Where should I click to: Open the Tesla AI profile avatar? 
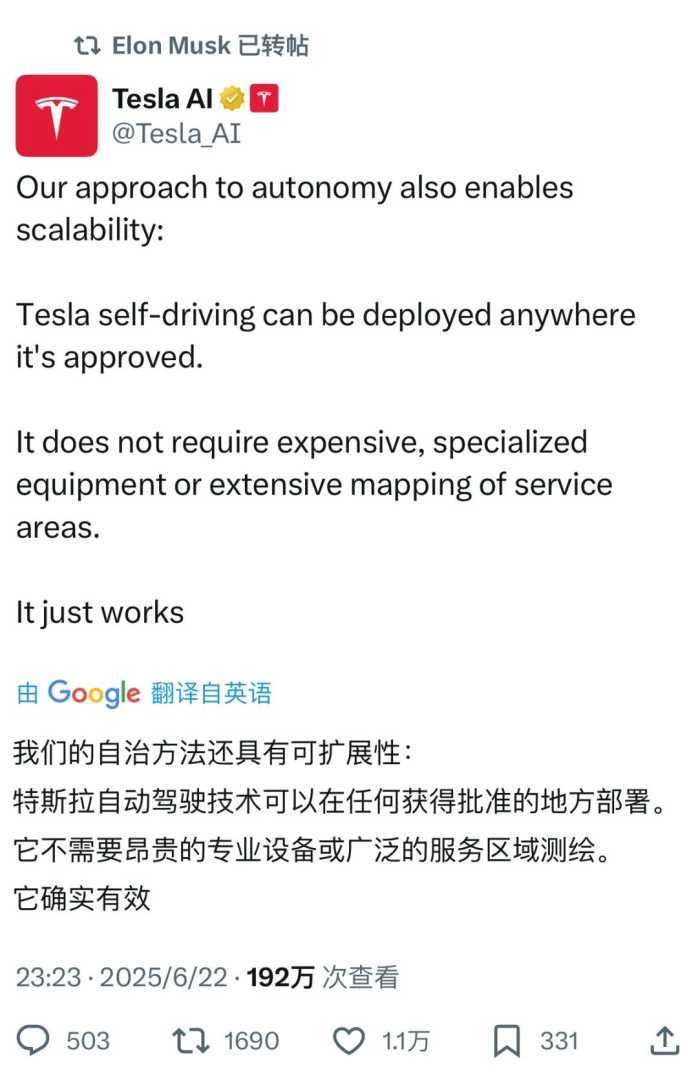point(57,115)
